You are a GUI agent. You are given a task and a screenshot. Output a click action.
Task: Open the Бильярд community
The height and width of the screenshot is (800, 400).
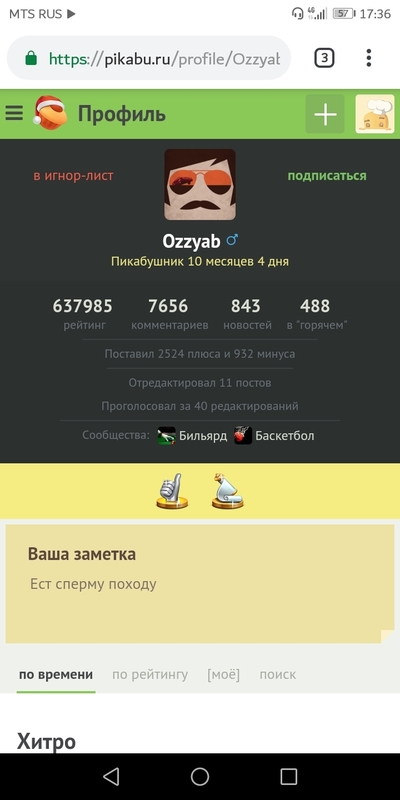192,436
